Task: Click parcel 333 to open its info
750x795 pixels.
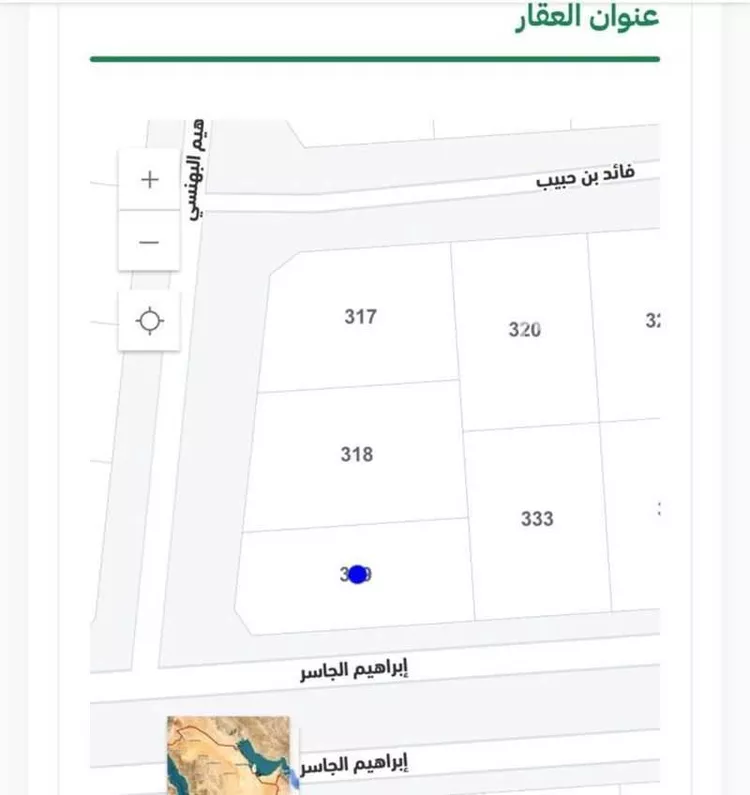Action: pos(537,519)
